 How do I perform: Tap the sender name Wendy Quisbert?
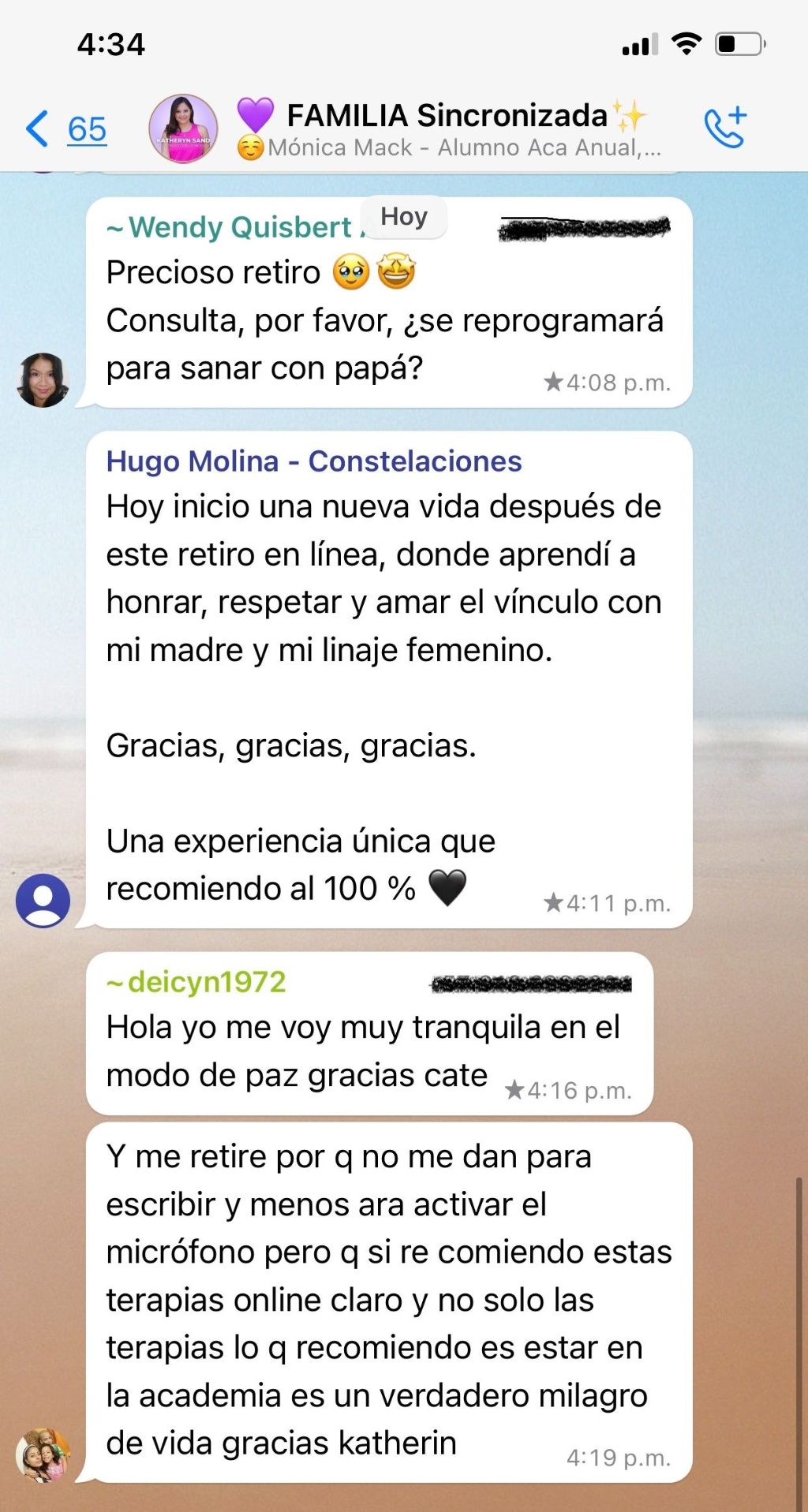coord(237,227)
